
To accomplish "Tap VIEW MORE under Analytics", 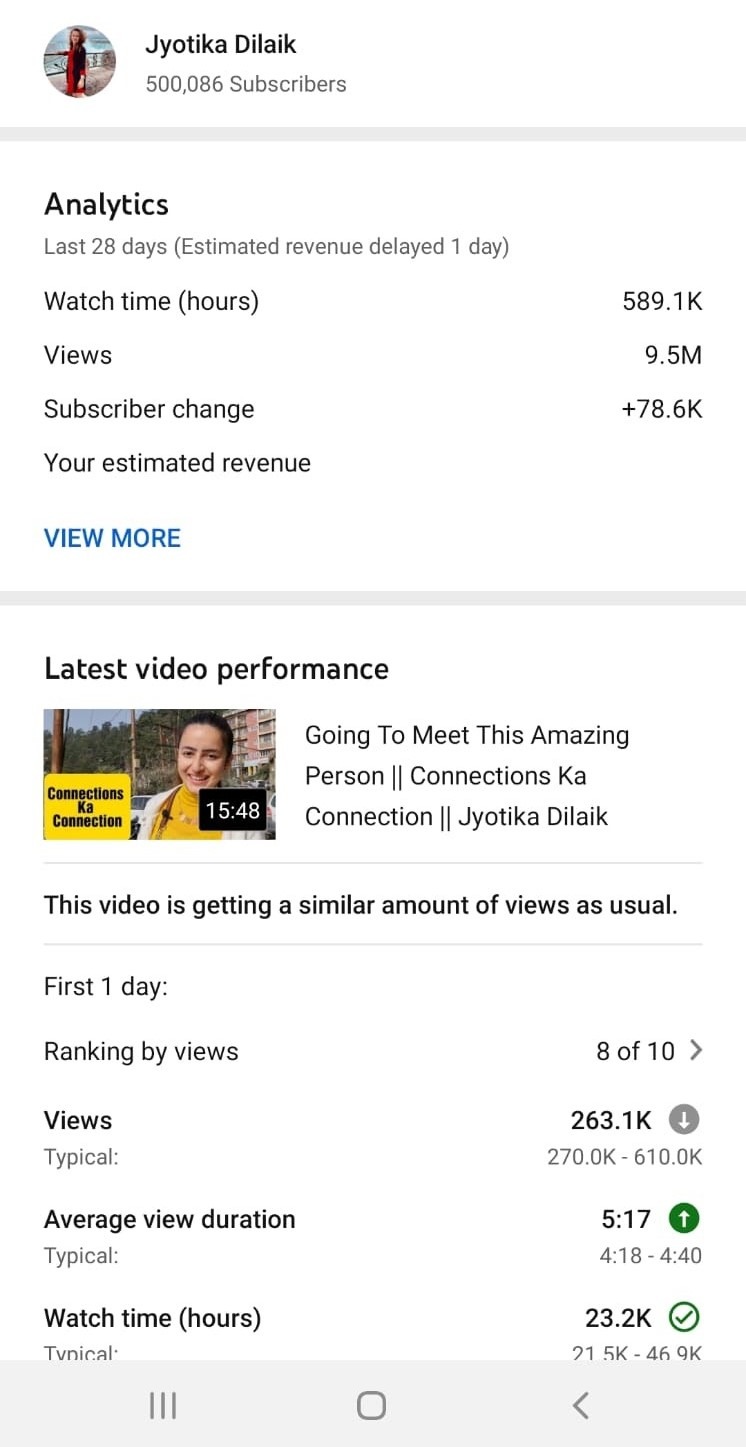I will [112, 538].
